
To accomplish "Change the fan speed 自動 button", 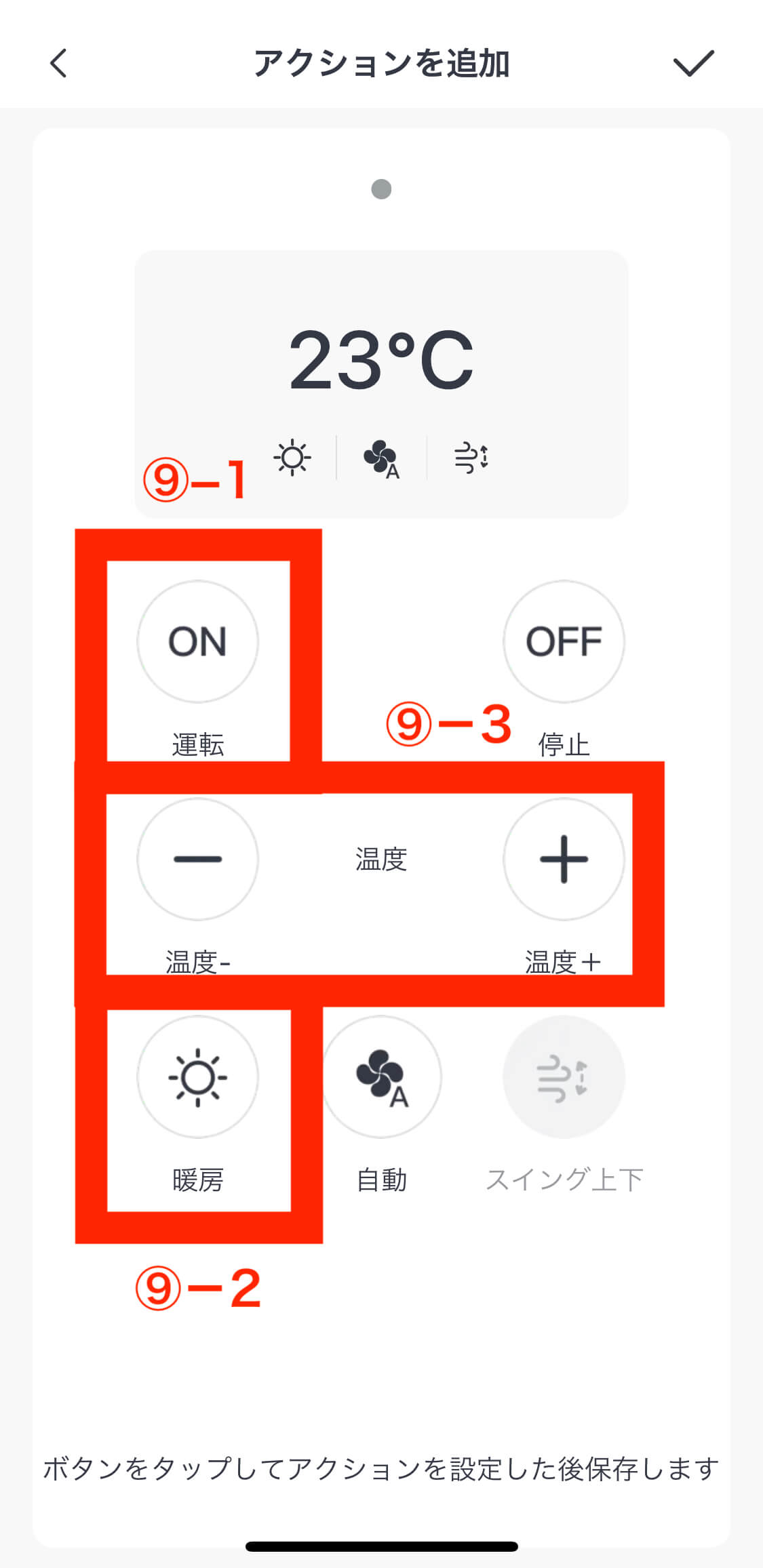I will tap(382, 1077).
